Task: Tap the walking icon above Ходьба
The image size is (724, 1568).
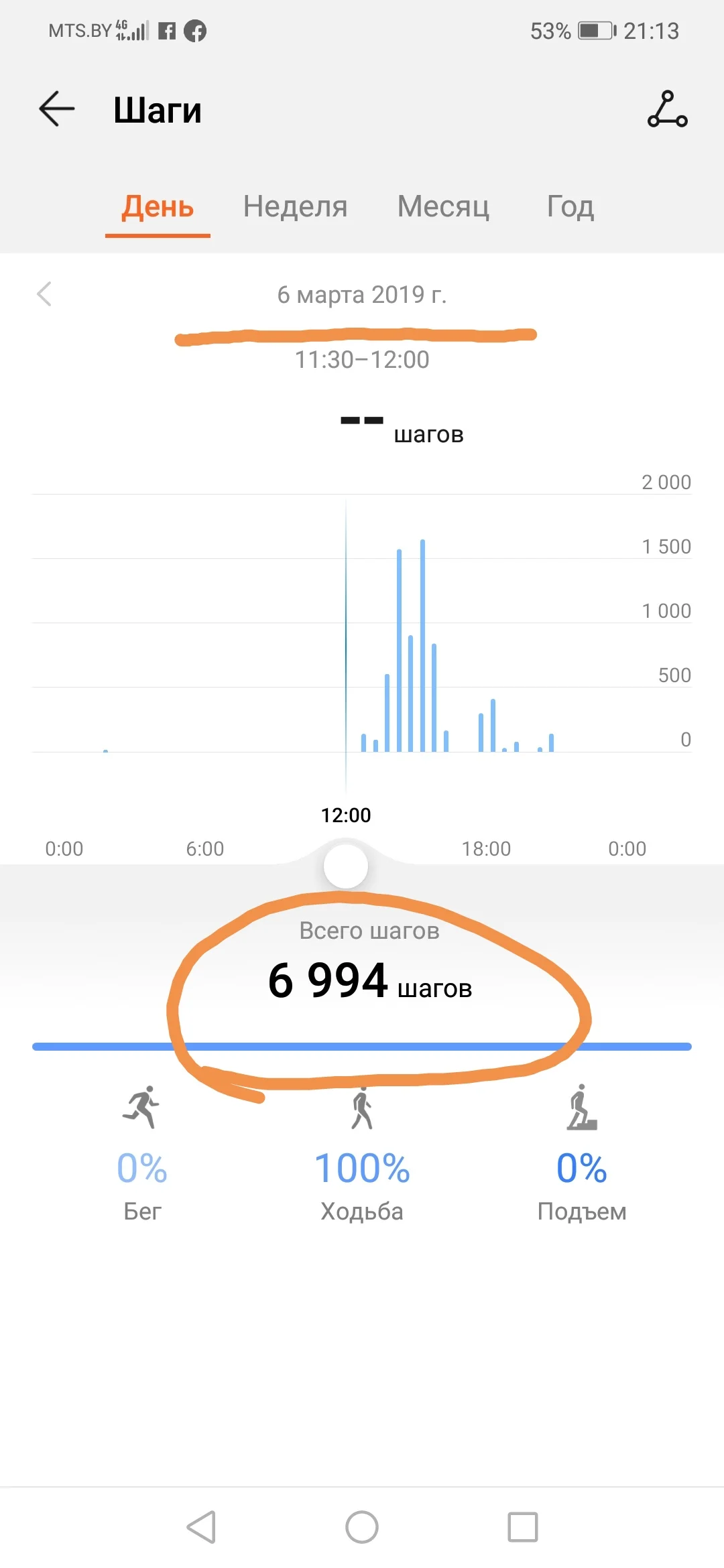Action: tap(362, 1109)
